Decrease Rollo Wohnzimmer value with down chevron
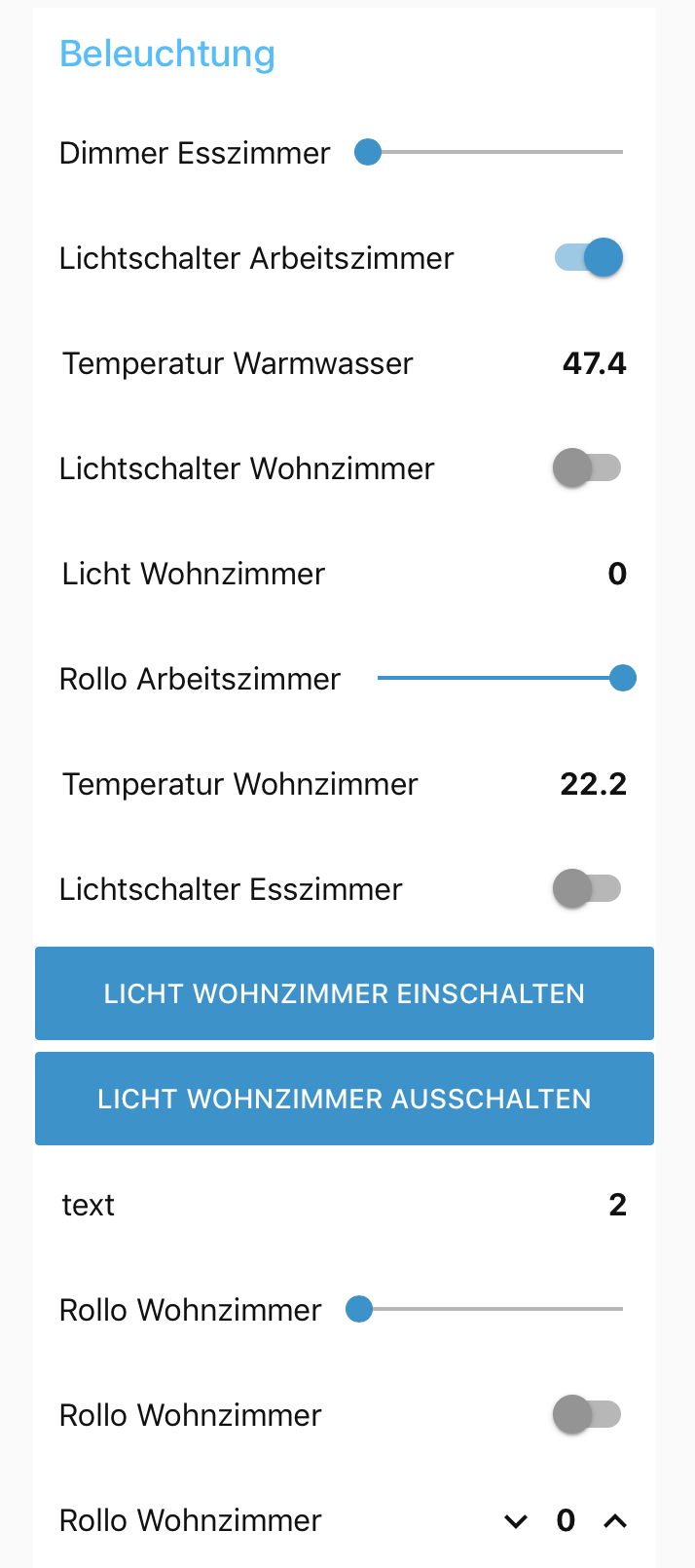The width and height of the screenshot is (695, 1568). tap(516, 1521)
